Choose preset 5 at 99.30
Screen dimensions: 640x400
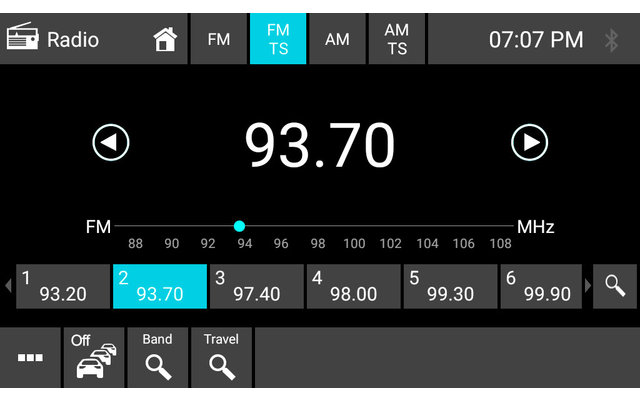[x=450, y=286]
